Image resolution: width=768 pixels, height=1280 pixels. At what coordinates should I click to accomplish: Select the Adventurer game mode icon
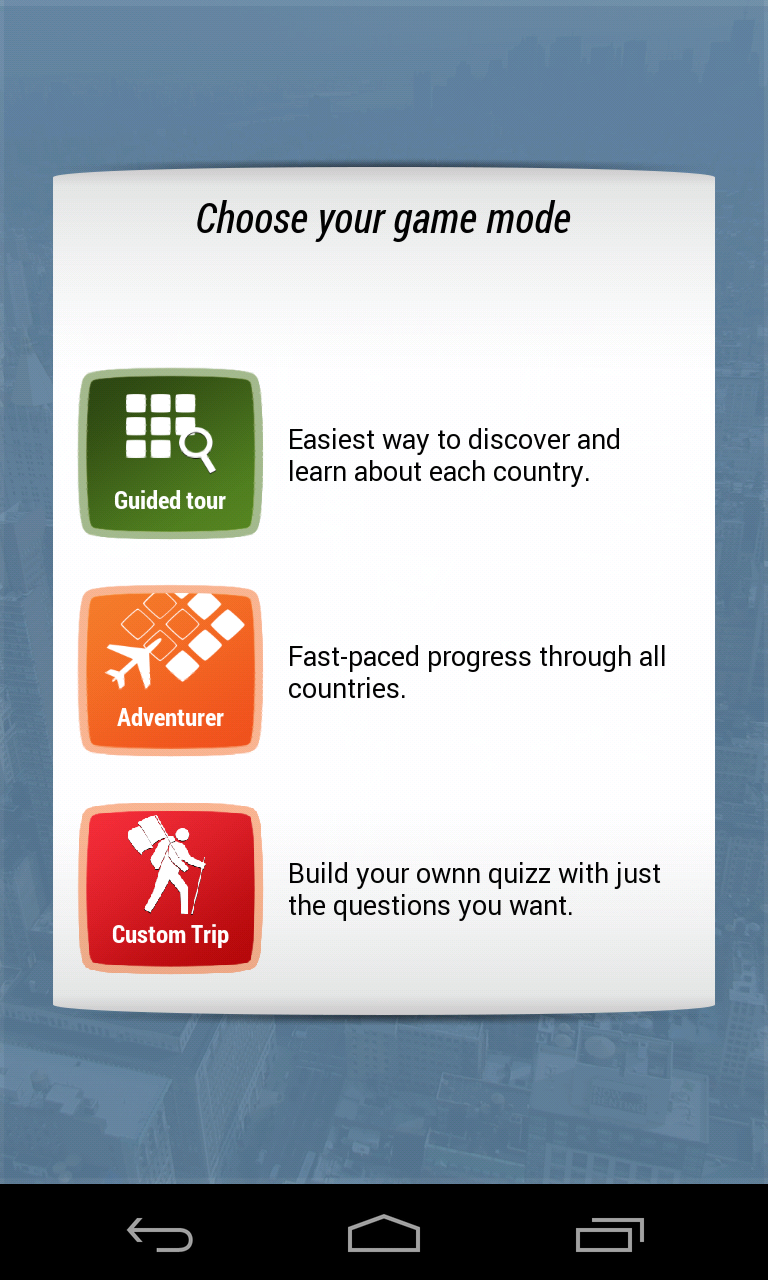click(x=170, y=670)
